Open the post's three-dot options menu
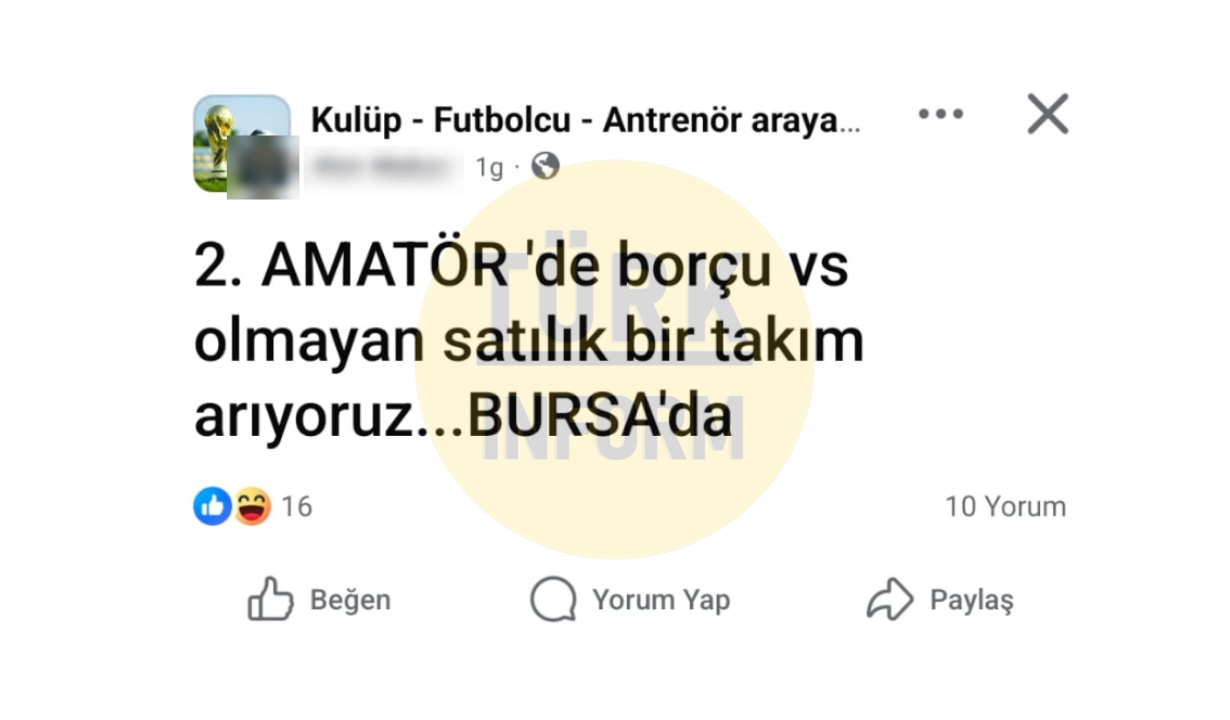Image resolution: width=1230 pixels, height=720 pixels. (940, 114)
